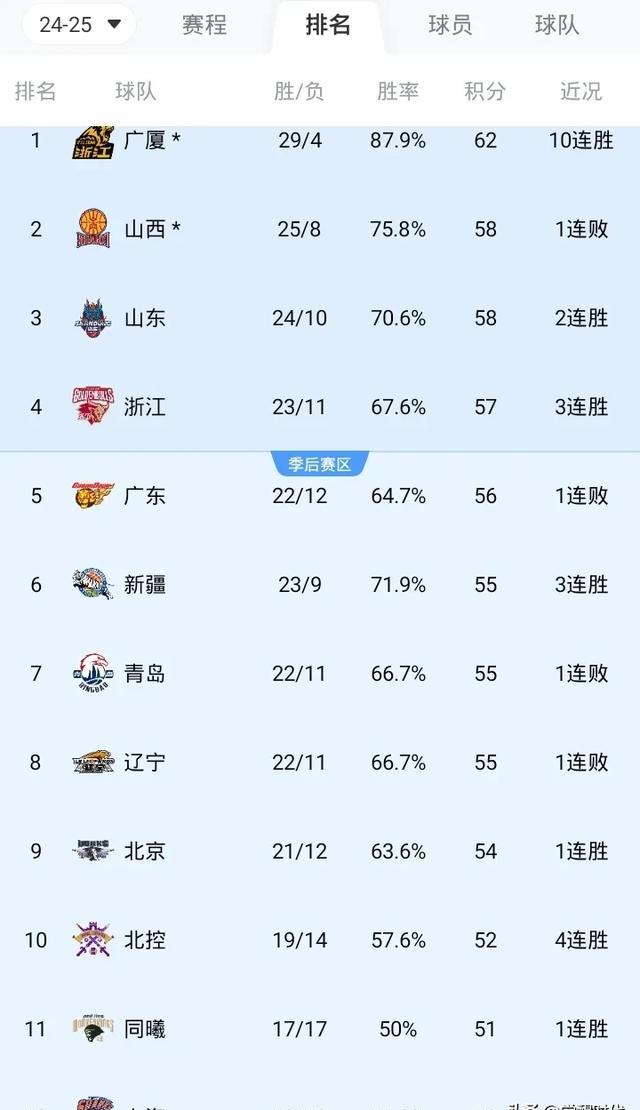Go to the 球队 tab
This screenshot has height=1110, width=640.
[x=557, y=25]
